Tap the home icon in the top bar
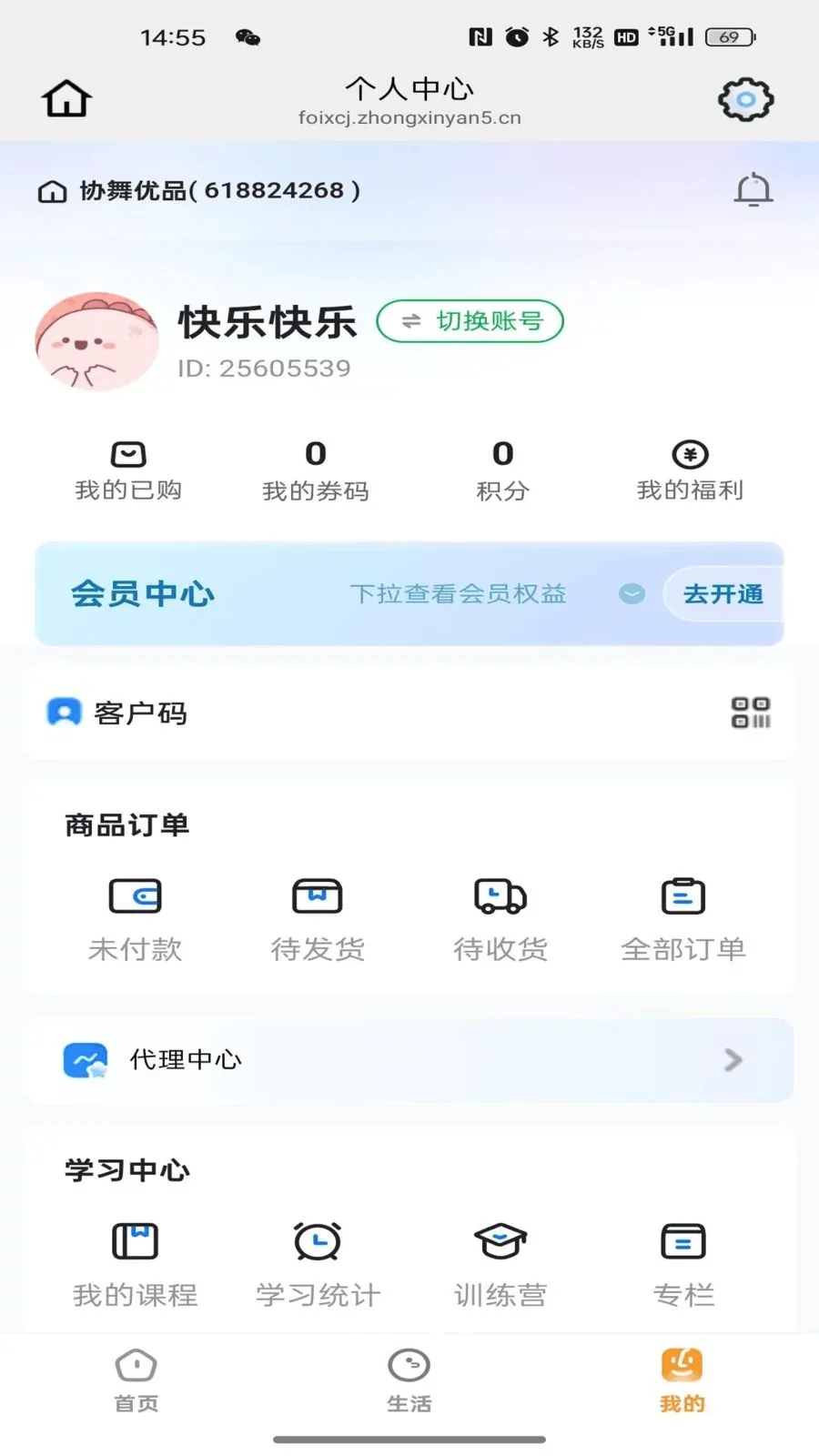The width and height of the screenshot is (819, 1456). tap(66, 98)
